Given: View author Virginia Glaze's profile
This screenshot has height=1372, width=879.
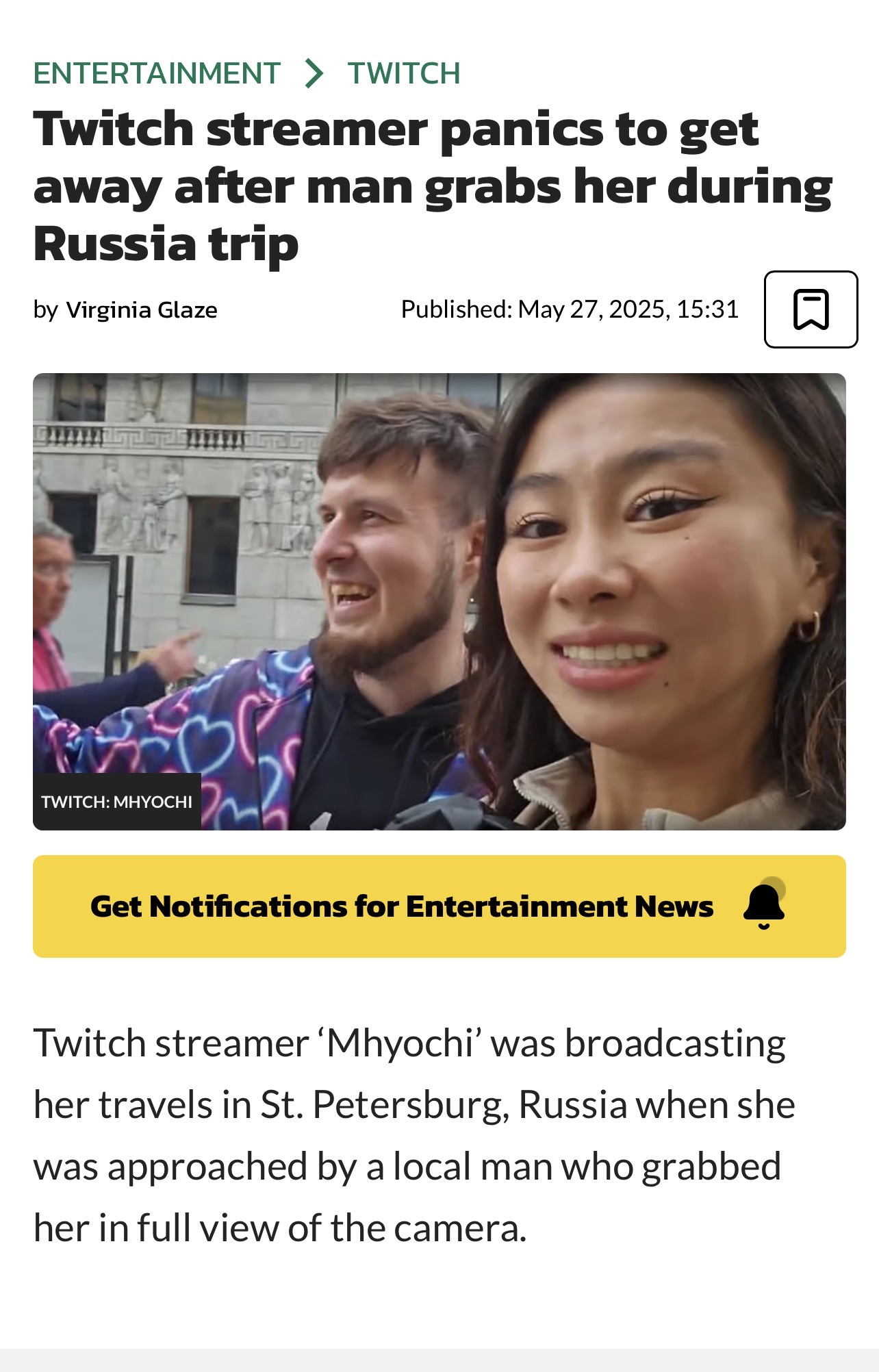Looking at the screenshot, I should (x=142, y=310).
